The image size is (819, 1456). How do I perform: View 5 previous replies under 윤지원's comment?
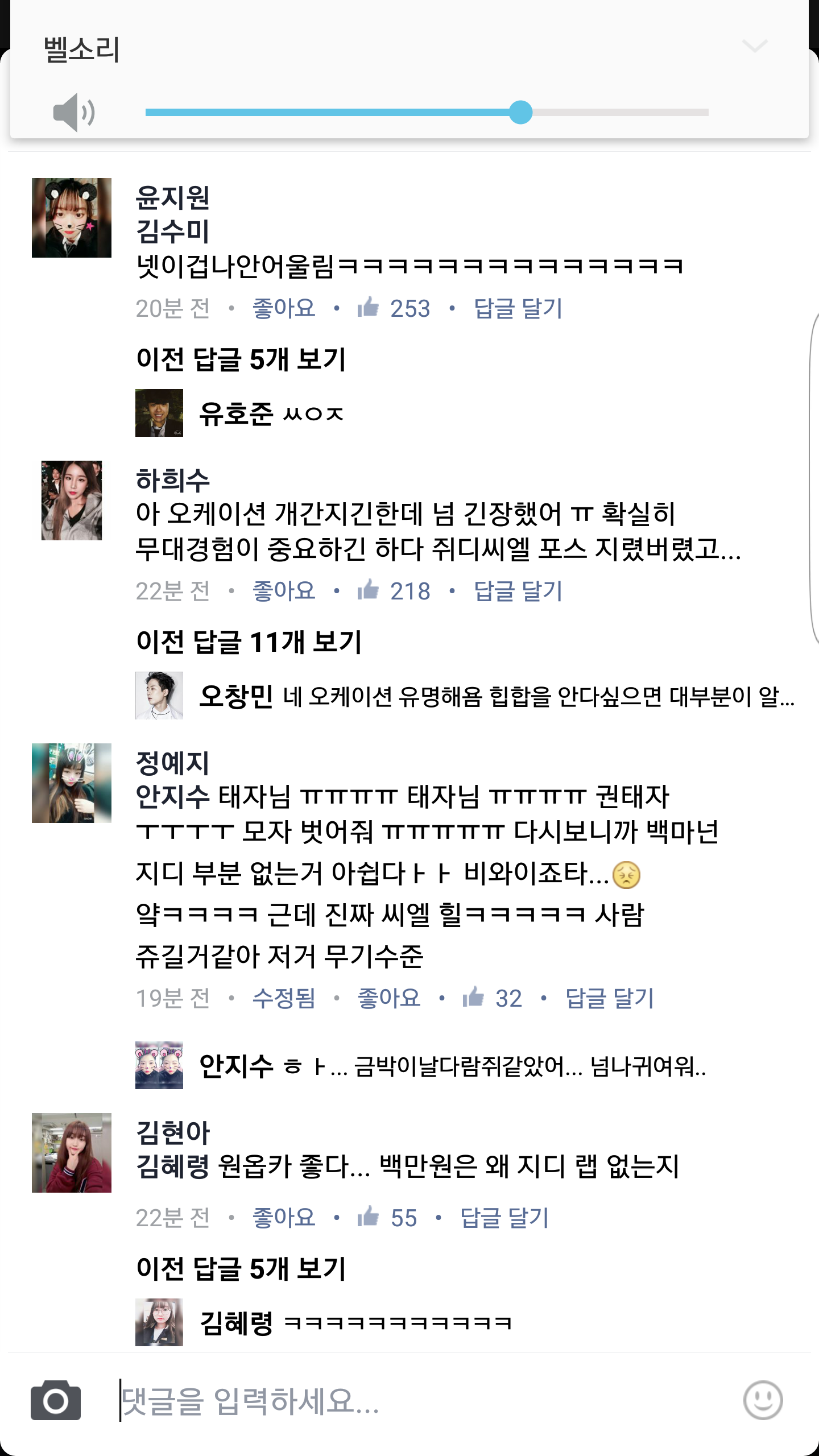[x=241, y=359]
